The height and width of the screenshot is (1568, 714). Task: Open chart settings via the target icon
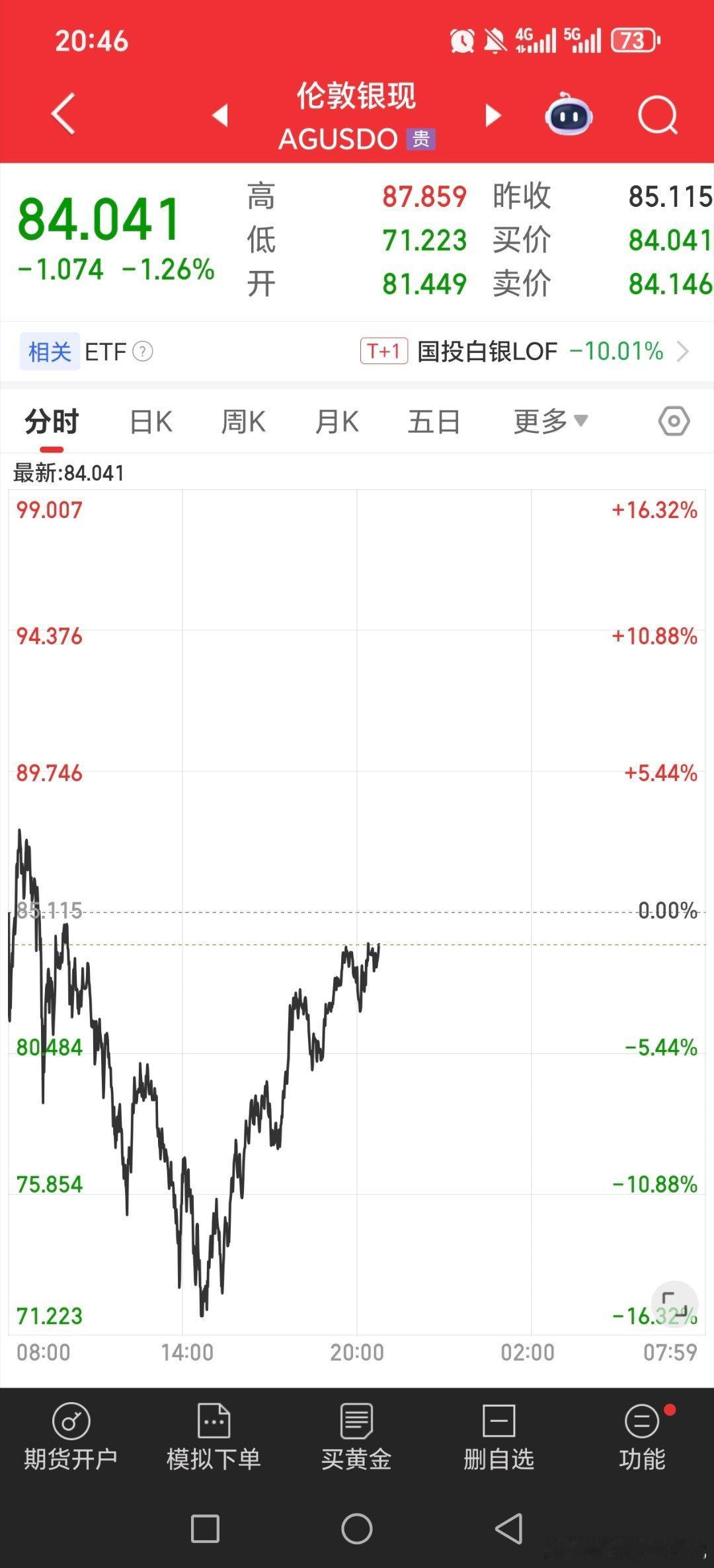coord(673,420)
